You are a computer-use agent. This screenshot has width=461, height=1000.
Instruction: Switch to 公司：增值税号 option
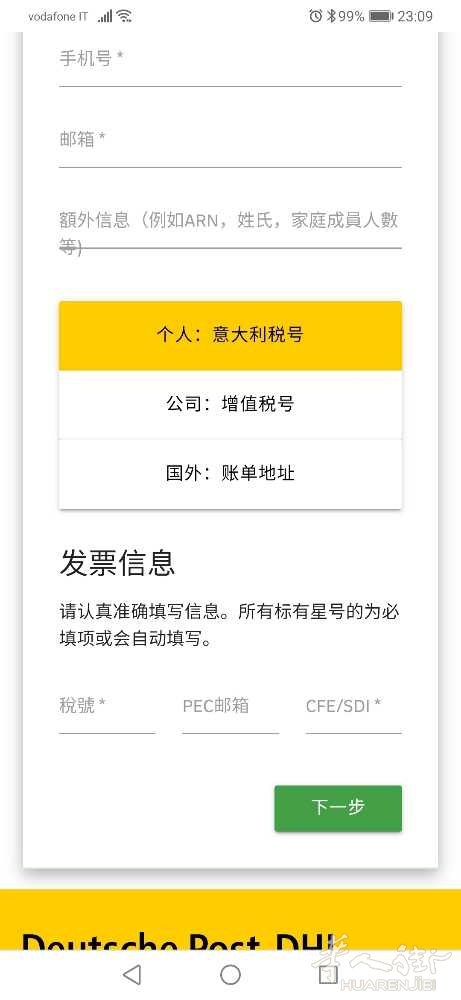pos(230,404)
